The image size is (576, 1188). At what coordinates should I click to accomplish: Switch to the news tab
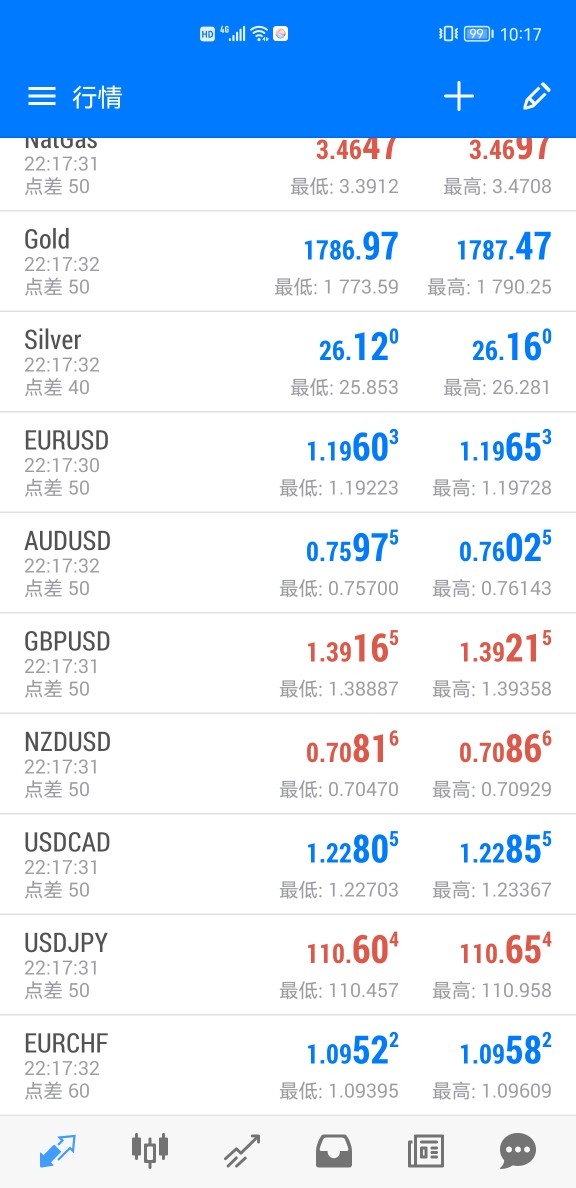click(426, 1151)
